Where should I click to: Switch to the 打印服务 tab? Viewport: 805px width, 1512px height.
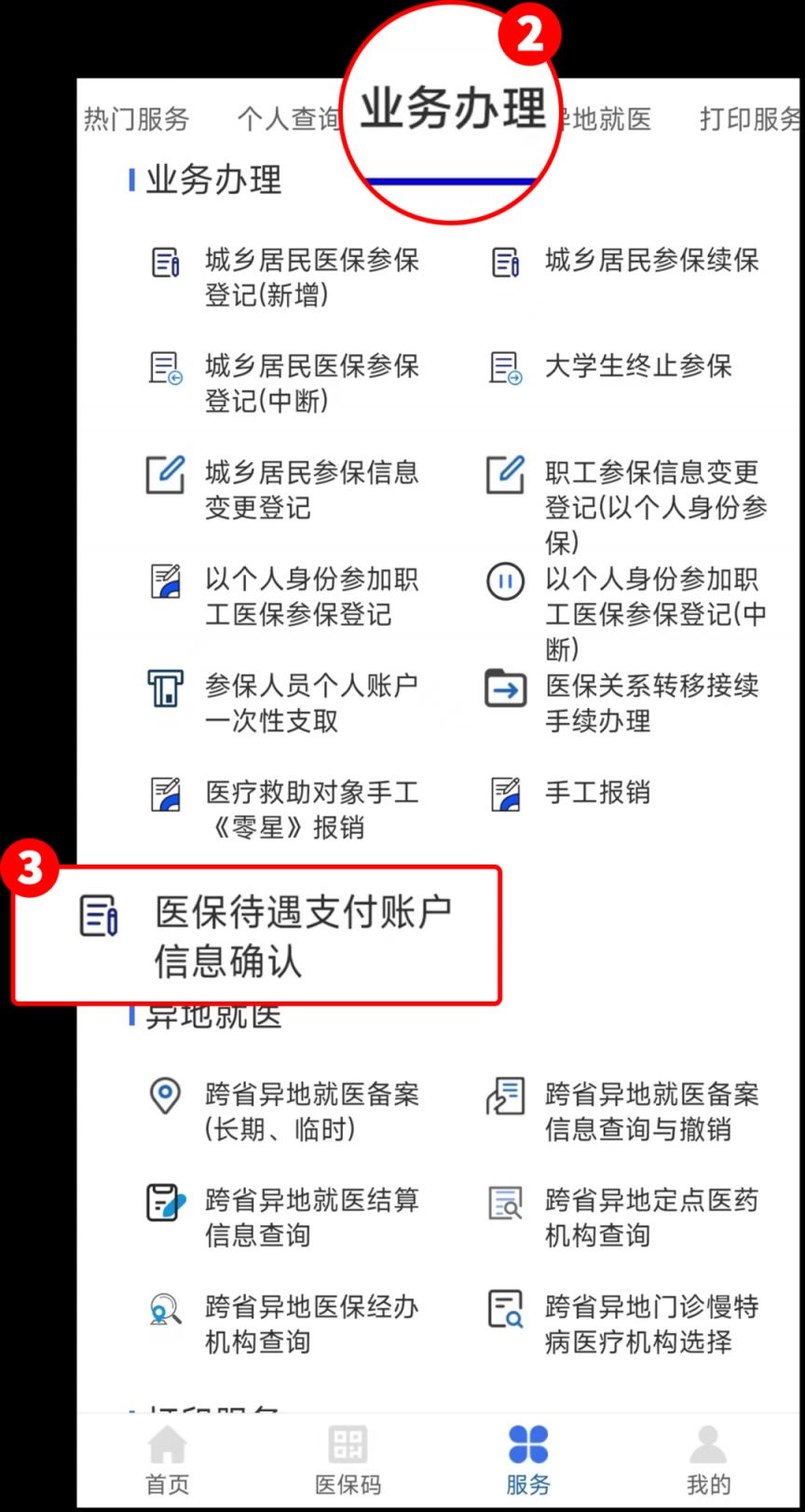(x=751, y=119)
